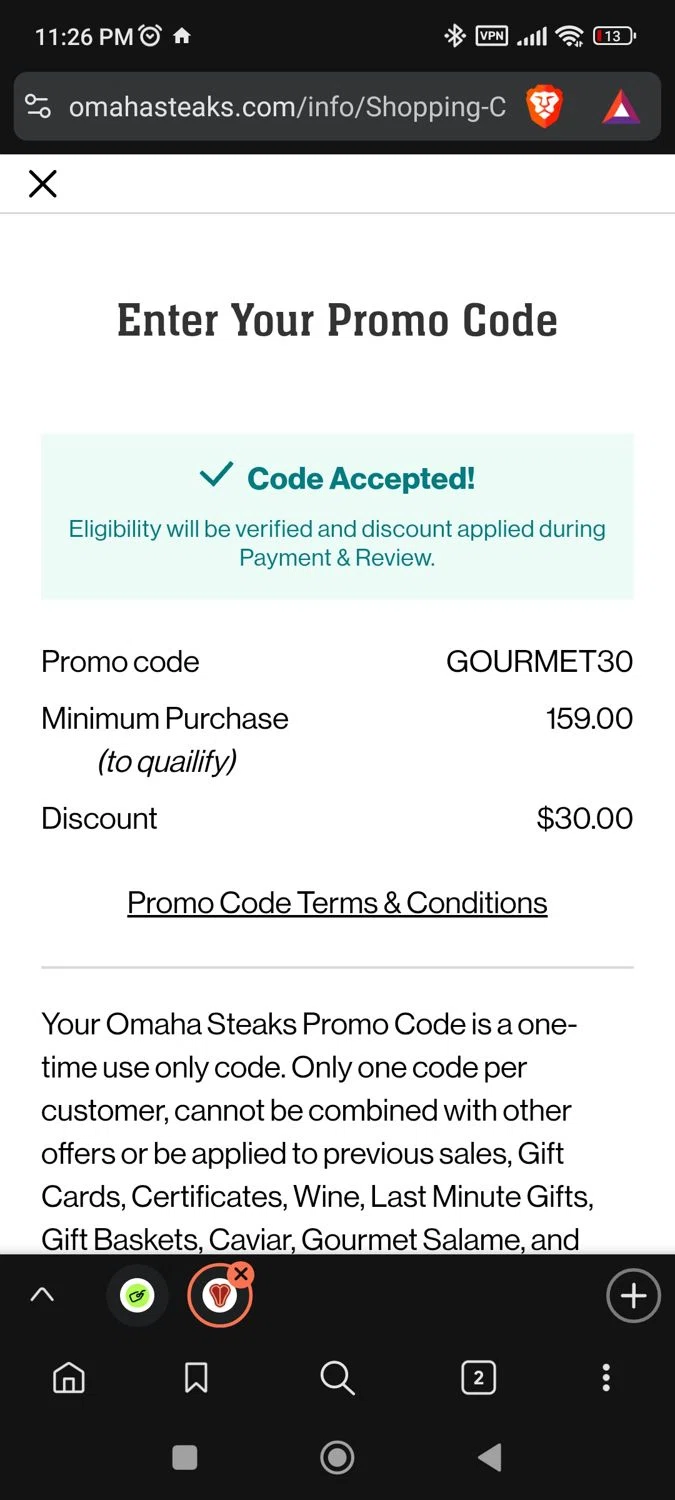Open recent apps with the square button
Image resolution: width=675 pixels, height=1500 pixels.
(x=185, y=1457)
